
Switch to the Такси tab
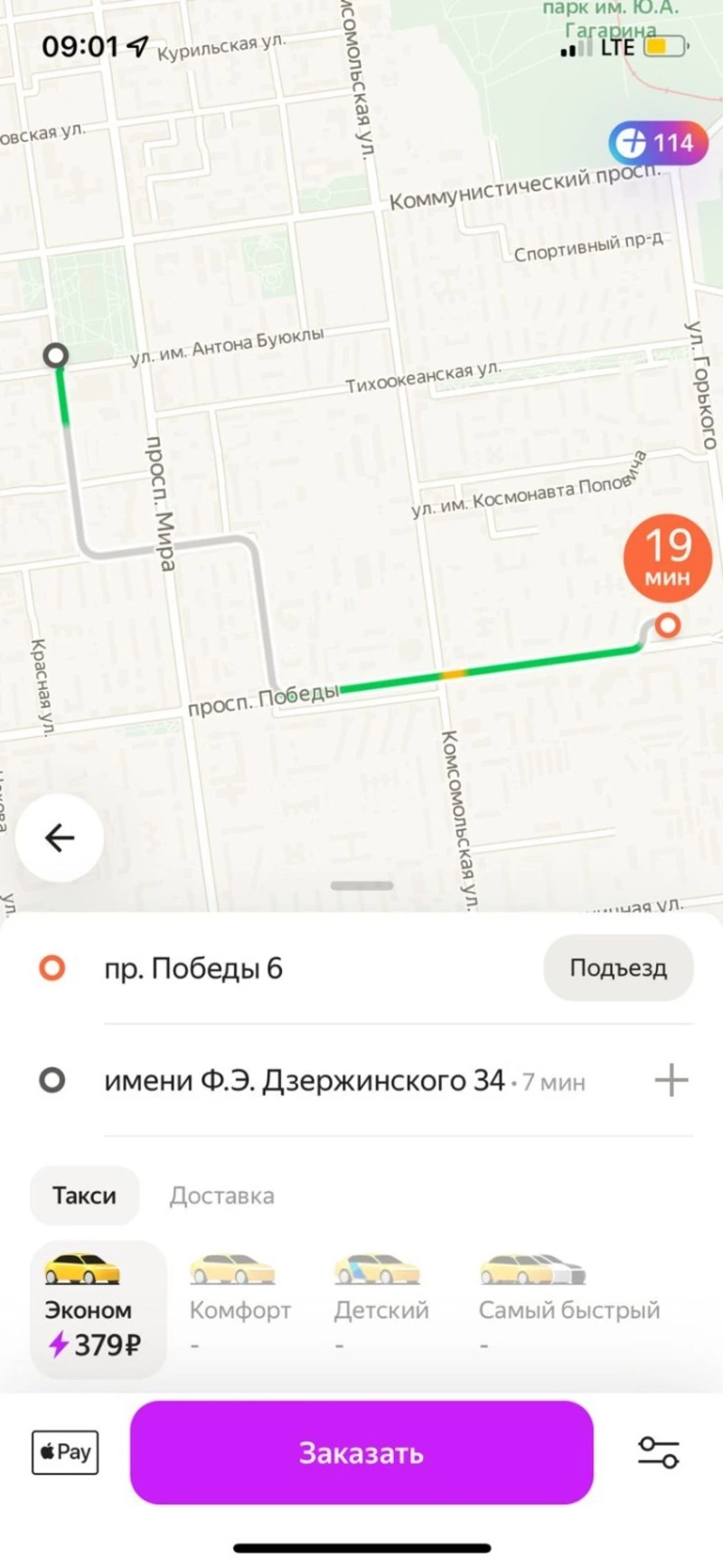[85, 1195]
